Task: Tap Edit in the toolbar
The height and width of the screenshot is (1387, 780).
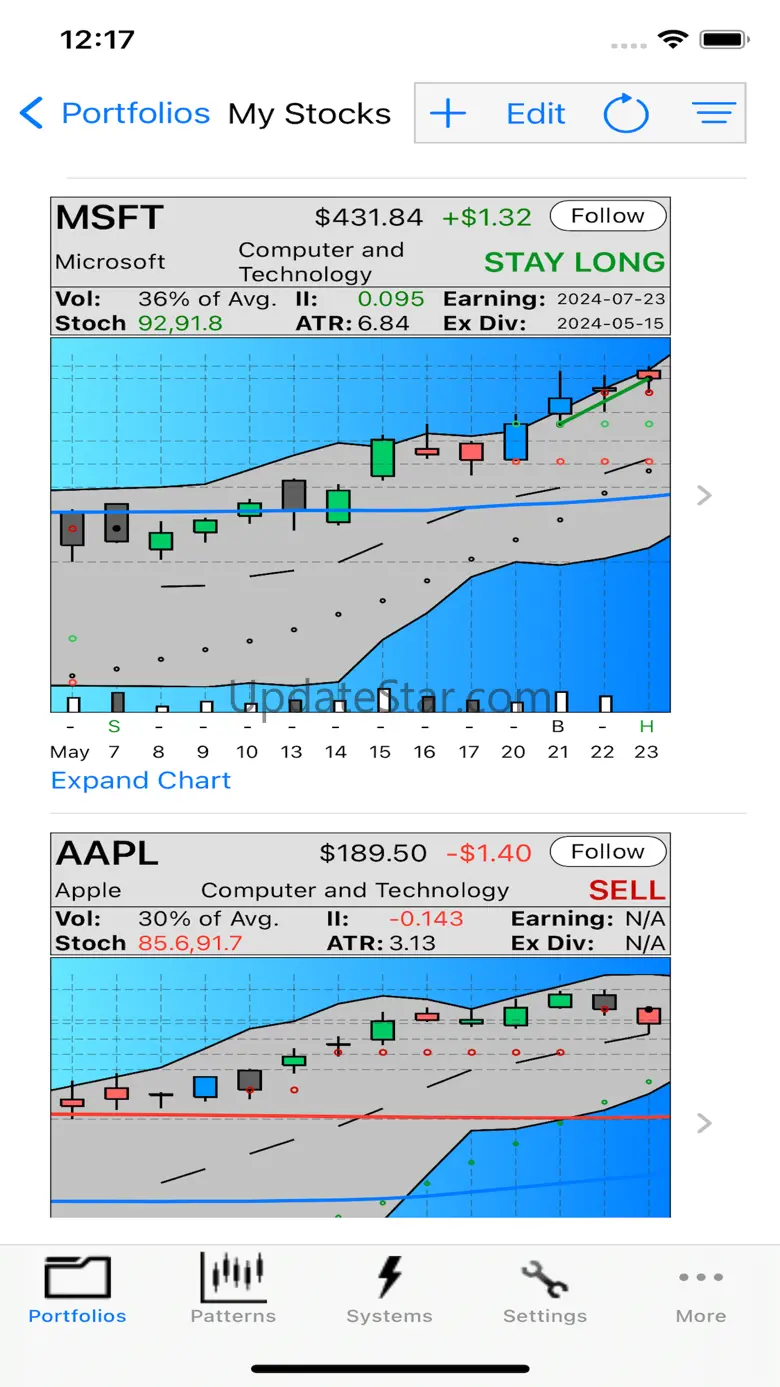Action: [x=536, y=114]
